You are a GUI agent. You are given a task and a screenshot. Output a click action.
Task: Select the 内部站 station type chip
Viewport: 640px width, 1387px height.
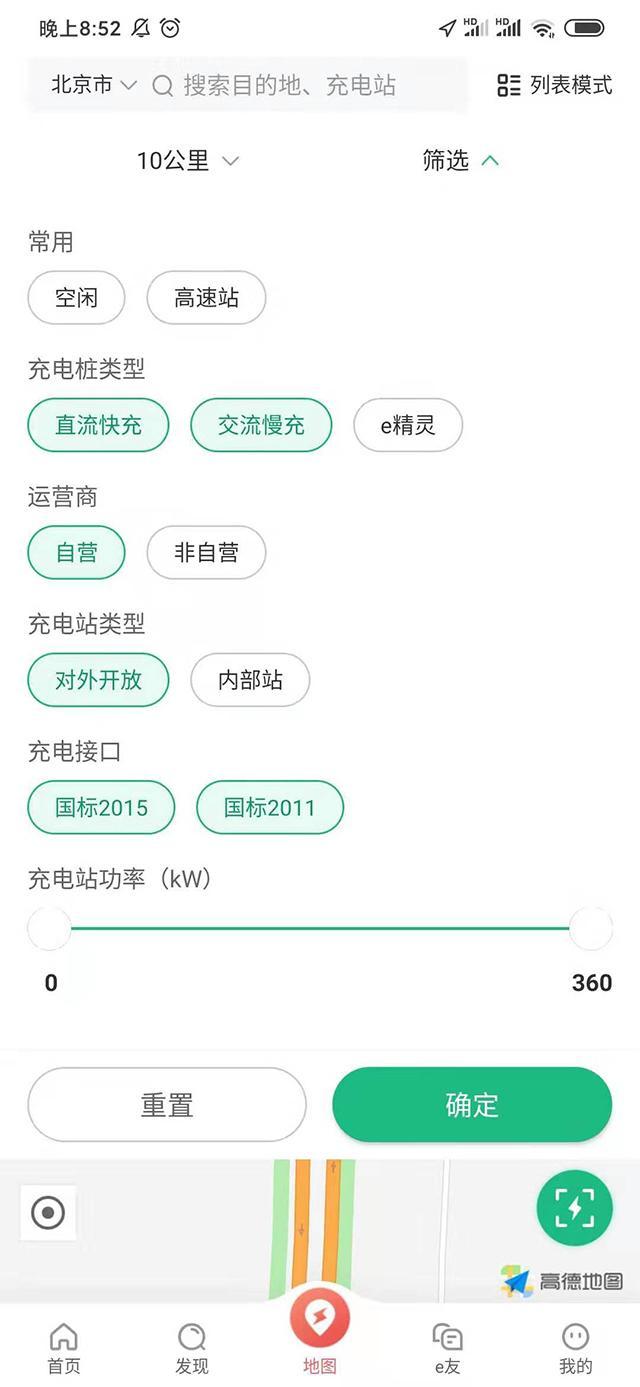point(250,680)
